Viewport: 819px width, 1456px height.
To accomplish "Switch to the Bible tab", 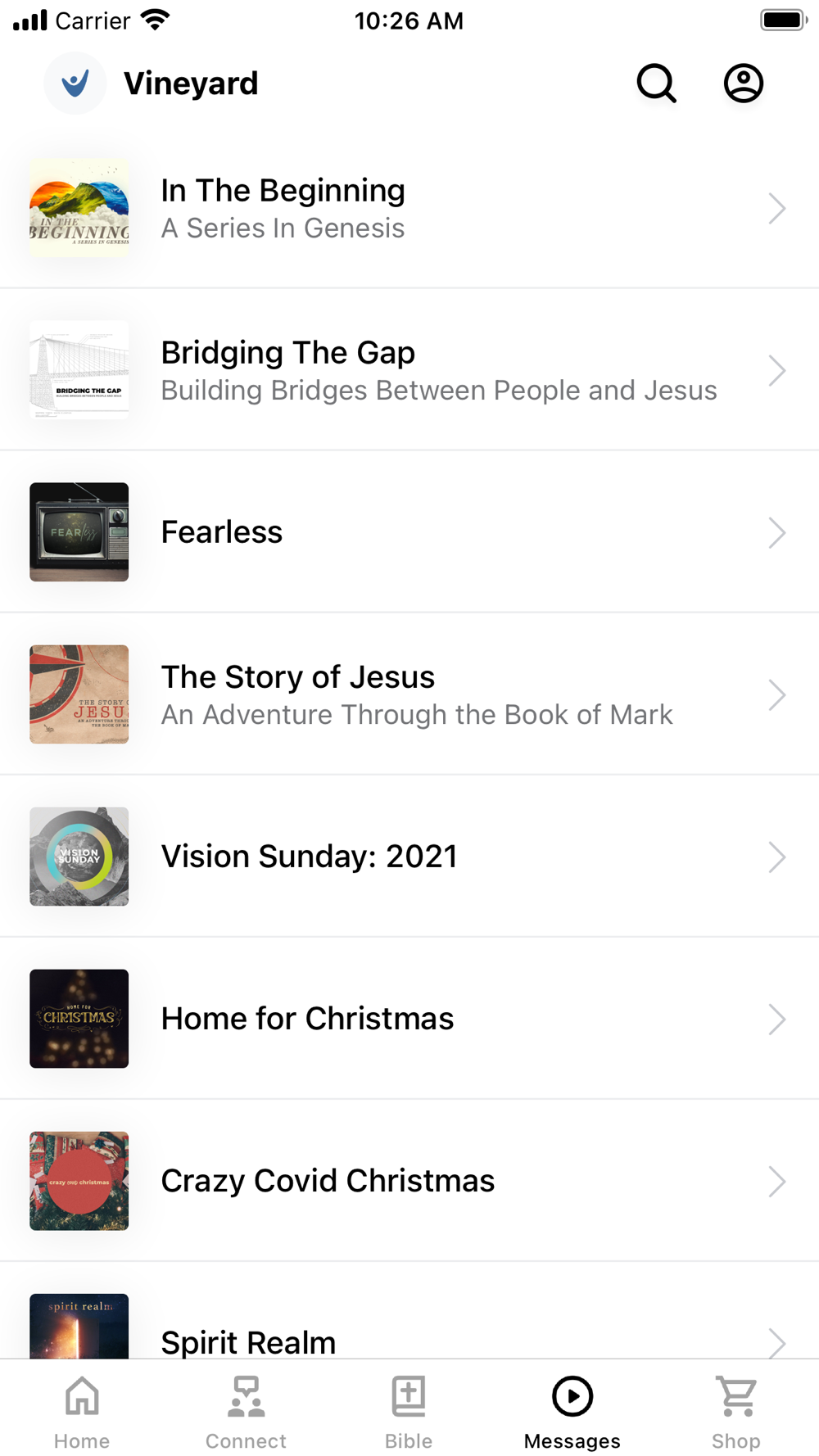I will coord(409,1411).
